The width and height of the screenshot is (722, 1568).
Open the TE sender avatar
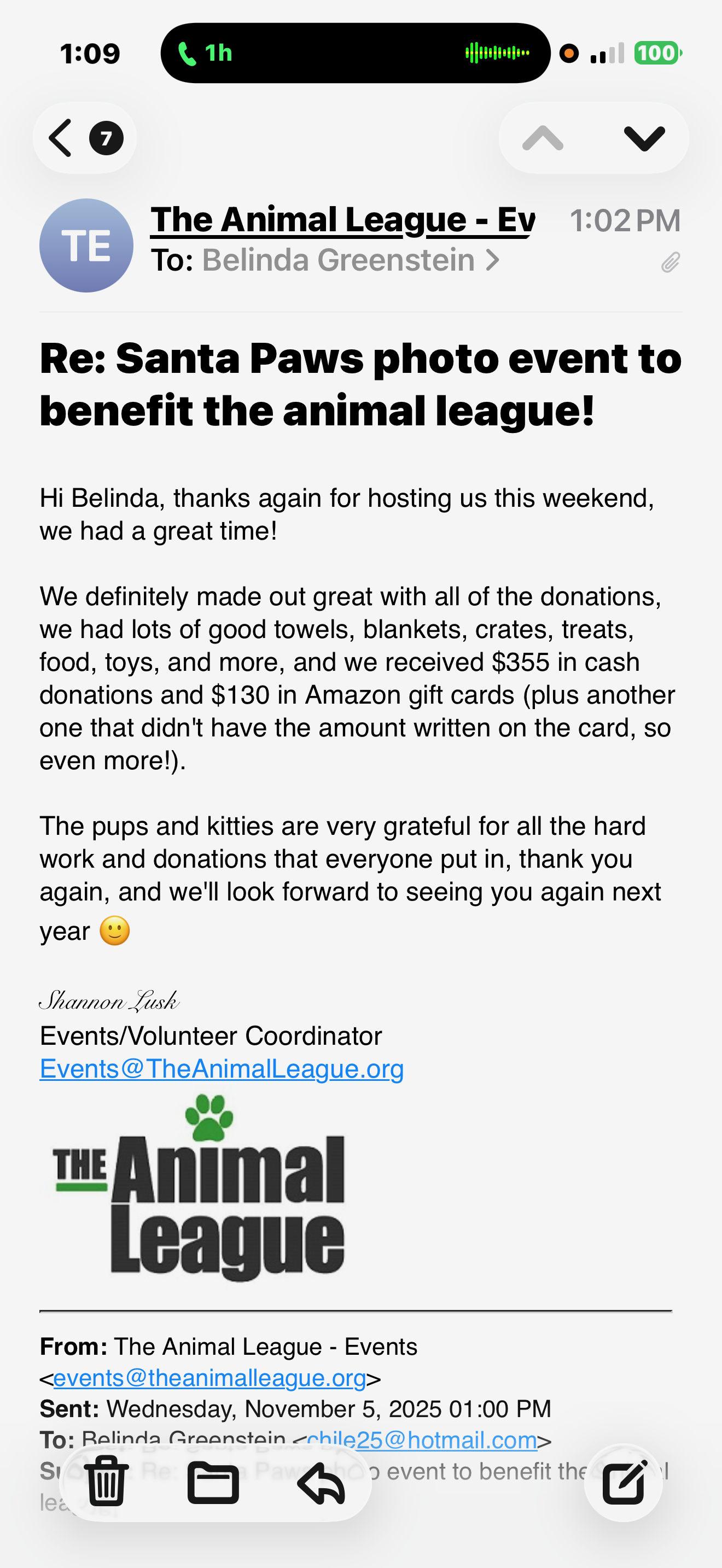86,245
